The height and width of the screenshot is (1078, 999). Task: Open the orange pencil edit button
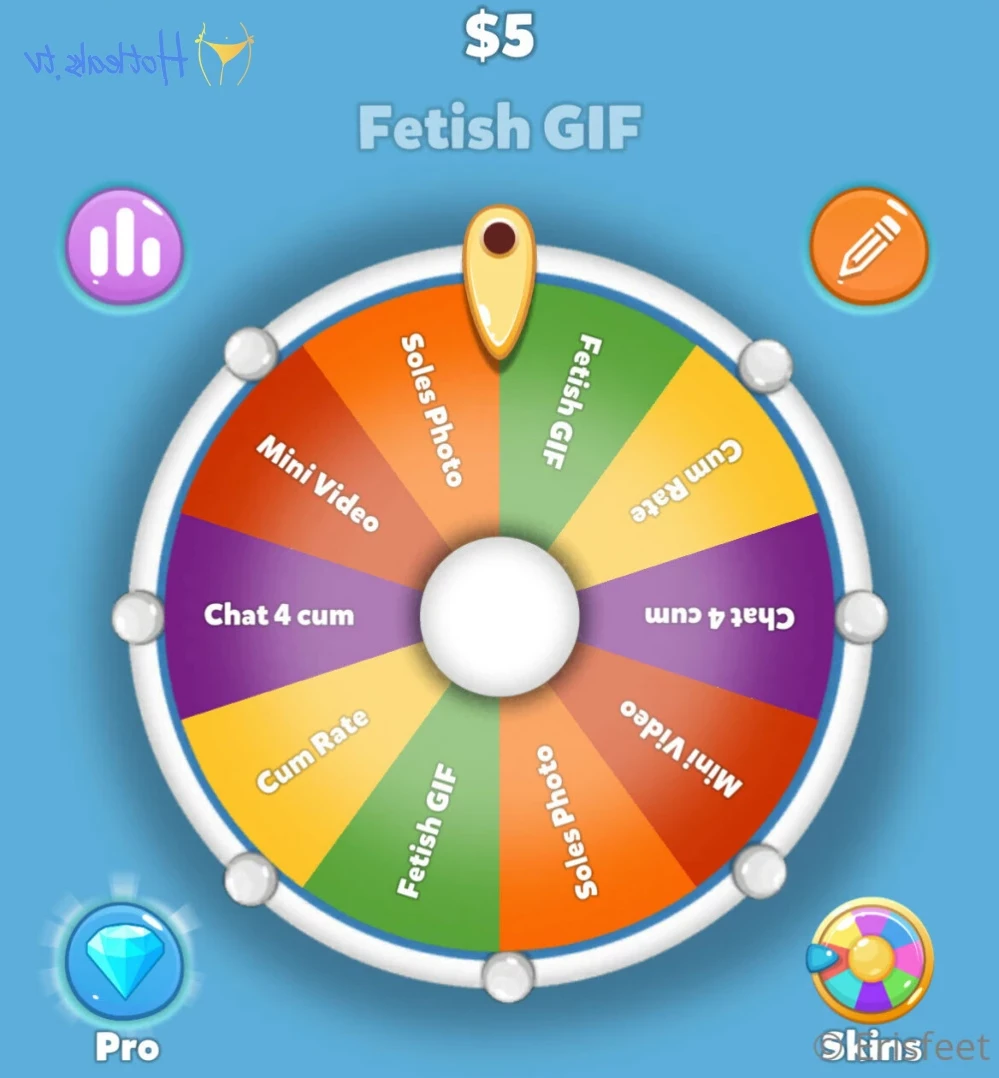[x=868, y=247]
